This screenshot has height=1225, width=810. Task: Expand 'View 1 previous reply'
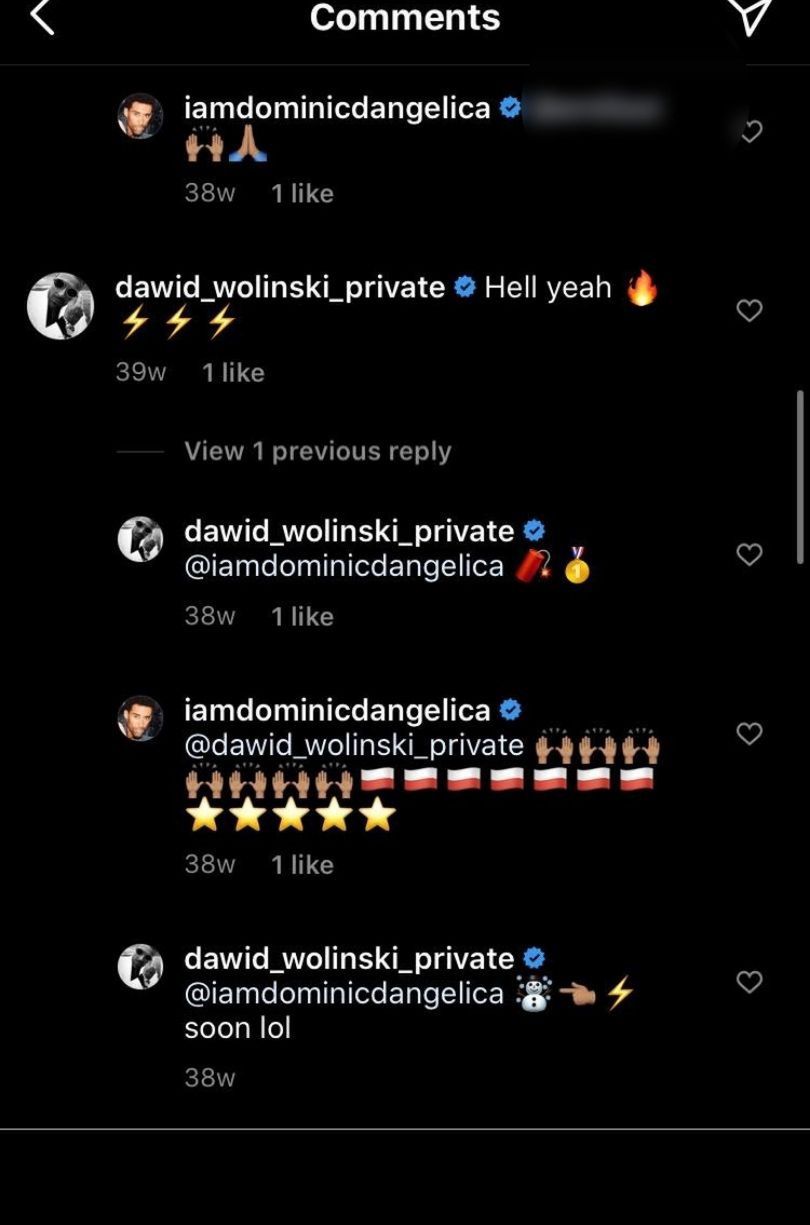pos(317,451)
